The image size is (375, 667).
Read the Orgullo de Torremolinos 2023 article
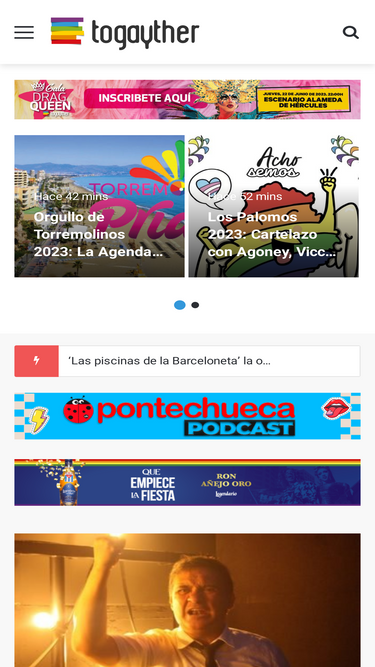99,206
